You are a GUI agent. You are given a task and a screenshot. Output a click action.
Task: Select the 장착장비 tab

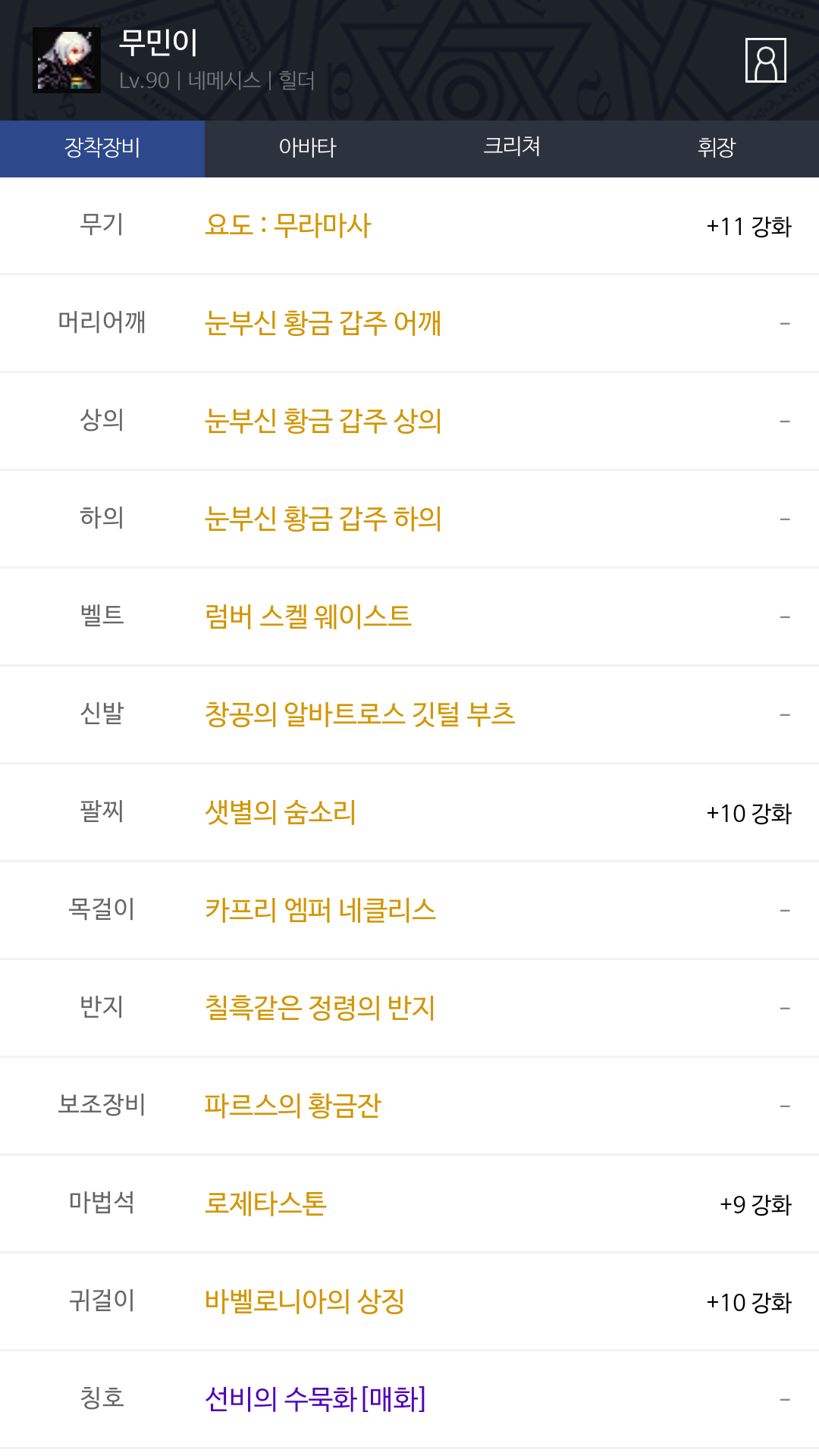pos(102,148)
